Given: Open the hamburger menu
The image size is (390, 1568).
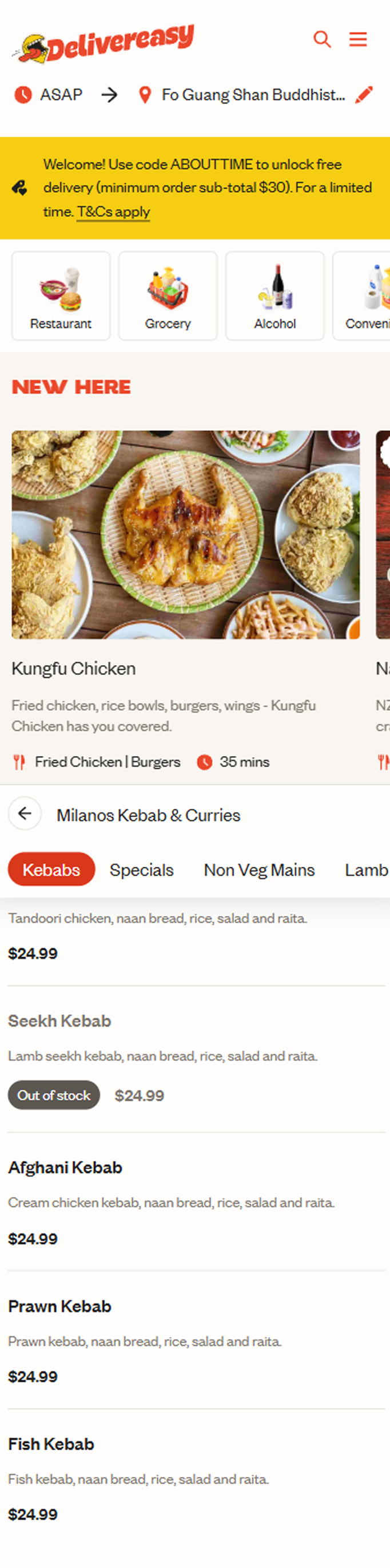Looking at the screenshot, I should tap(358, 39).
